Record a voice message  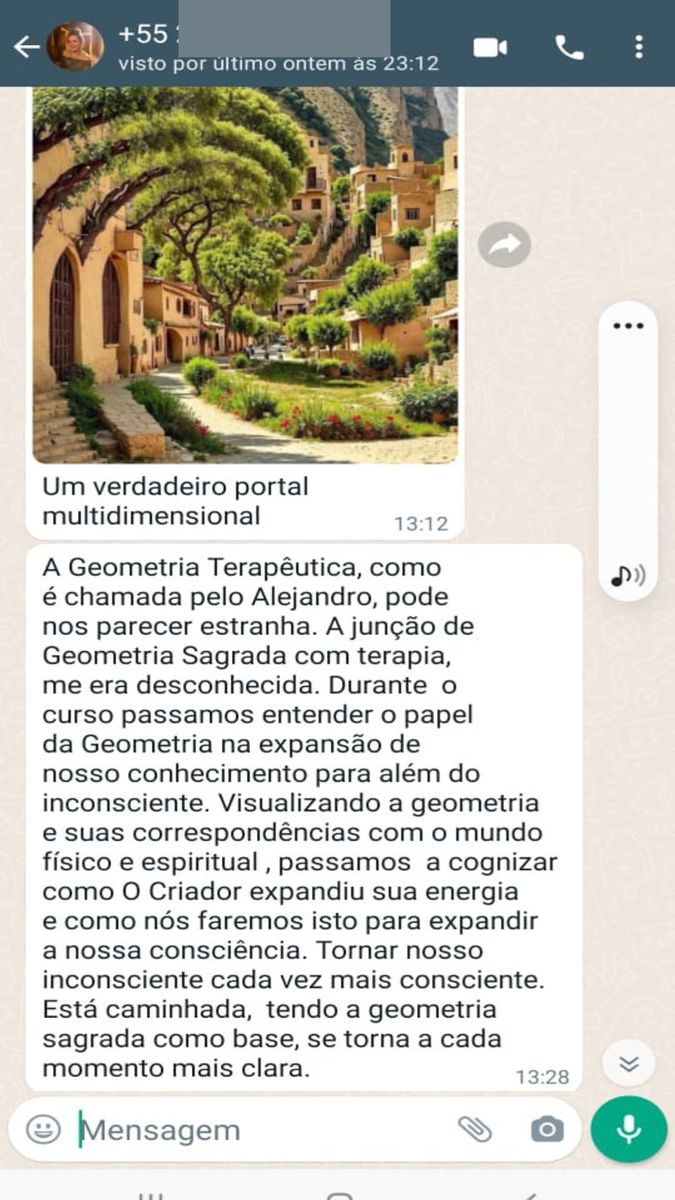tap(629, 1129)
